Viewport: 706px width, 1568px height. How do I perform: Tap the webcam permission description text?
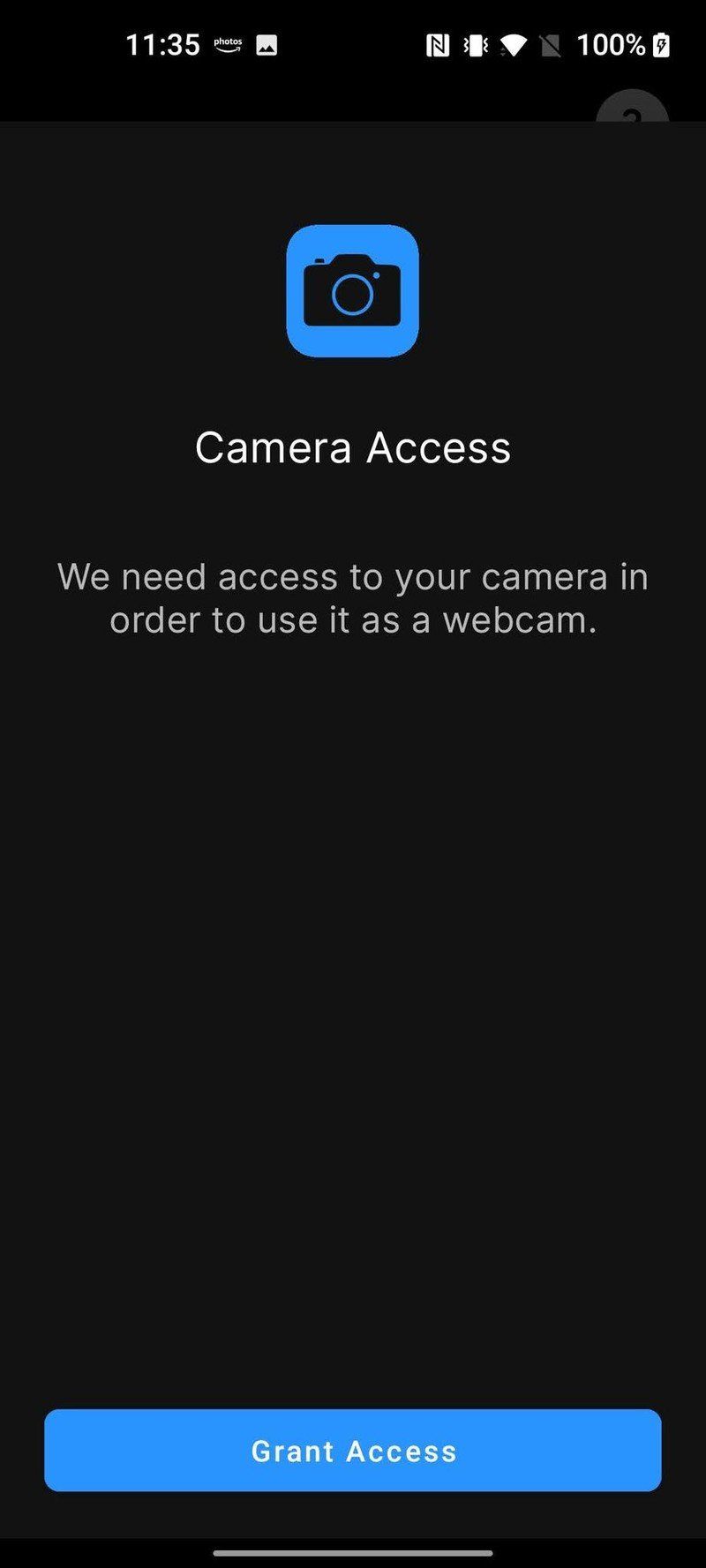pos(352,597)
